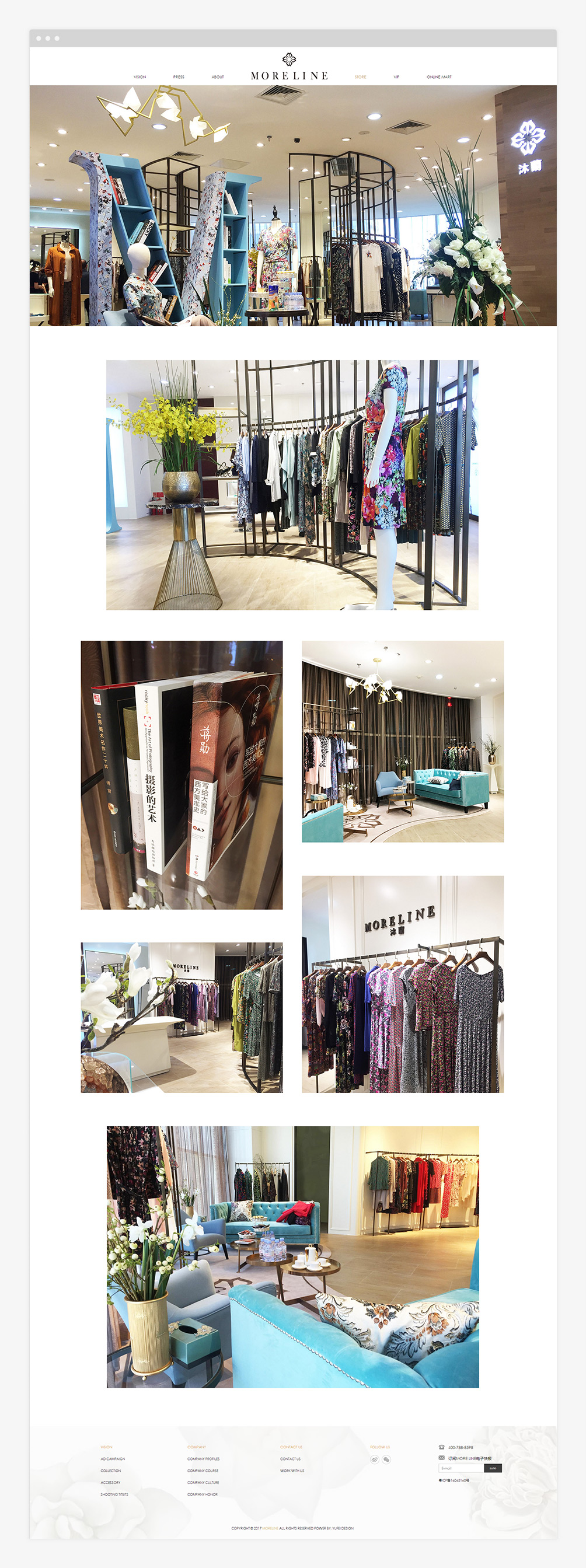The image size is (586, 1568).
Task: Open the Work With Us link
Action: [292, 1471]
